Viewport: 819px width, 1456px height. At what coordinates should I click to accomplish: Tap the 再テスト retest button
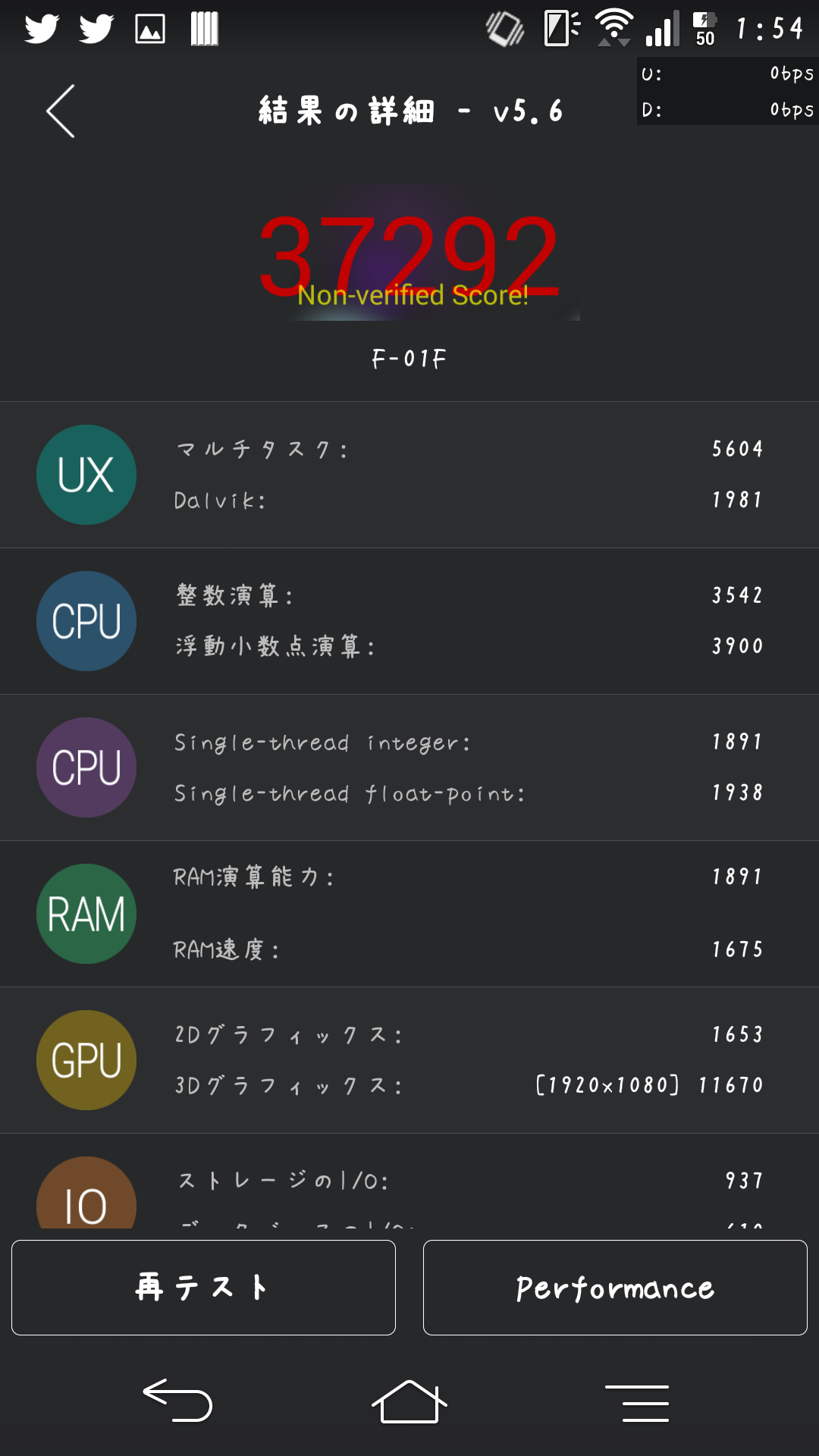(203, 1288)
